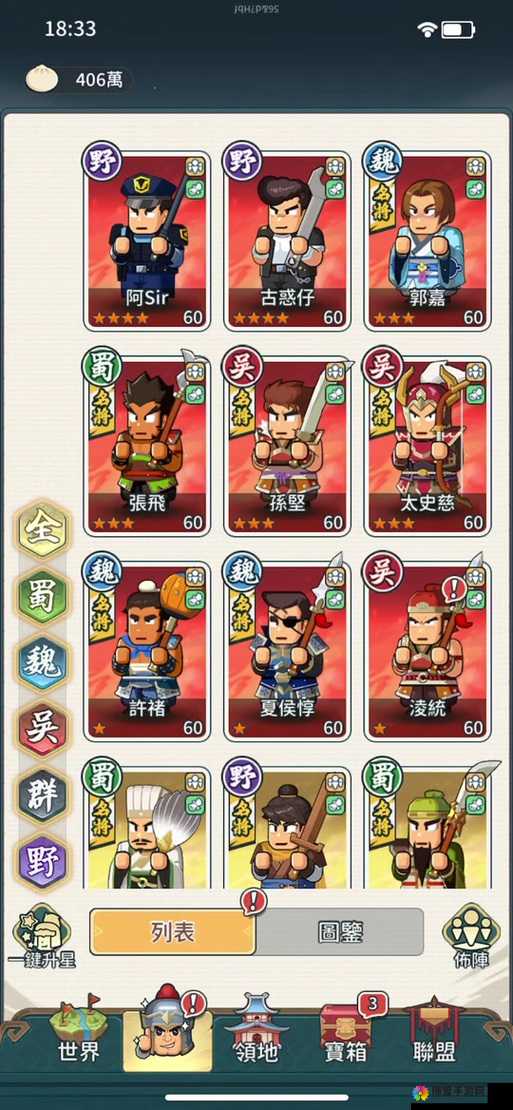This screenshot has height=1110, width=513.
Task: Open the 張飛 hero card
Action: [x=147, y=446]
